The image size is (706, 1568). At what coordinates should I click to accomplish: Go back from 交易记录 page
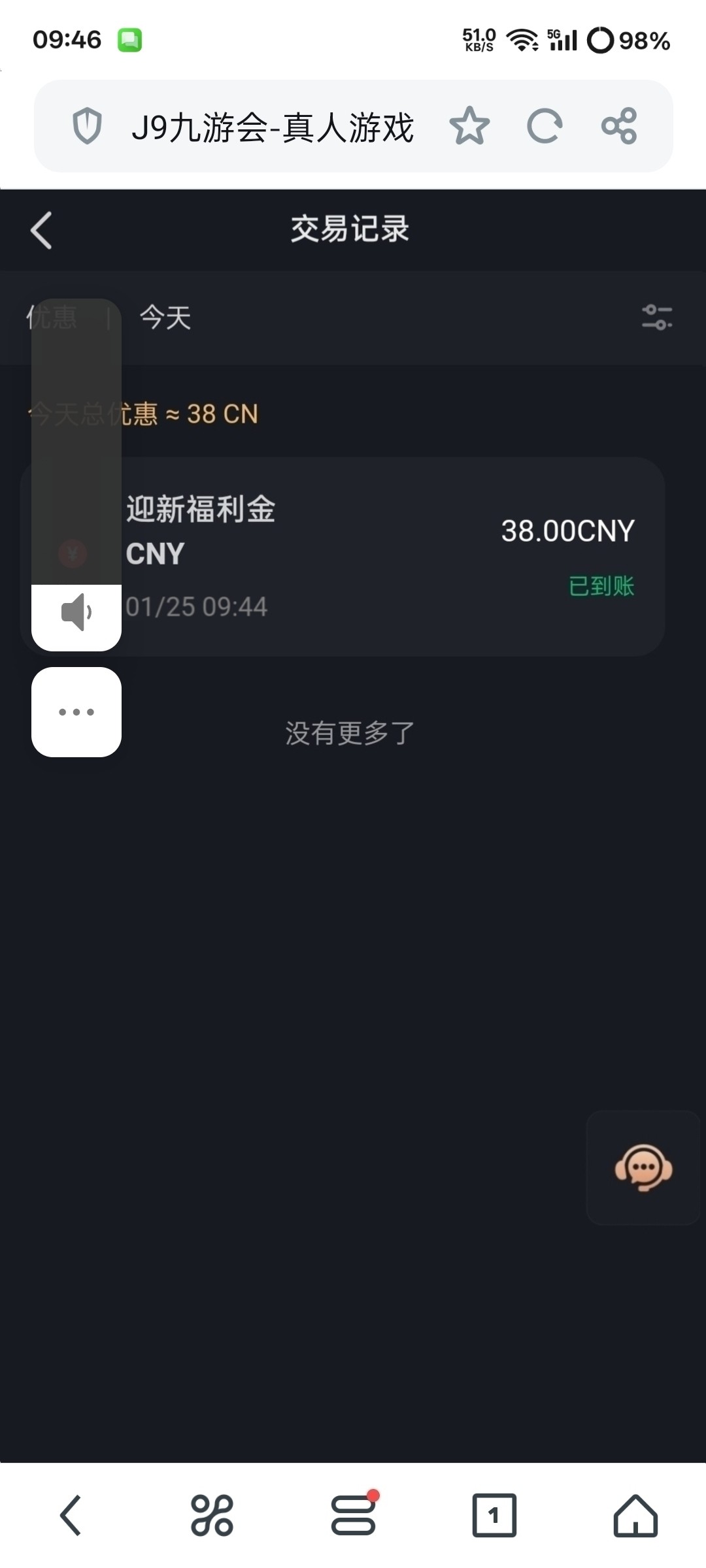(41, 231)
